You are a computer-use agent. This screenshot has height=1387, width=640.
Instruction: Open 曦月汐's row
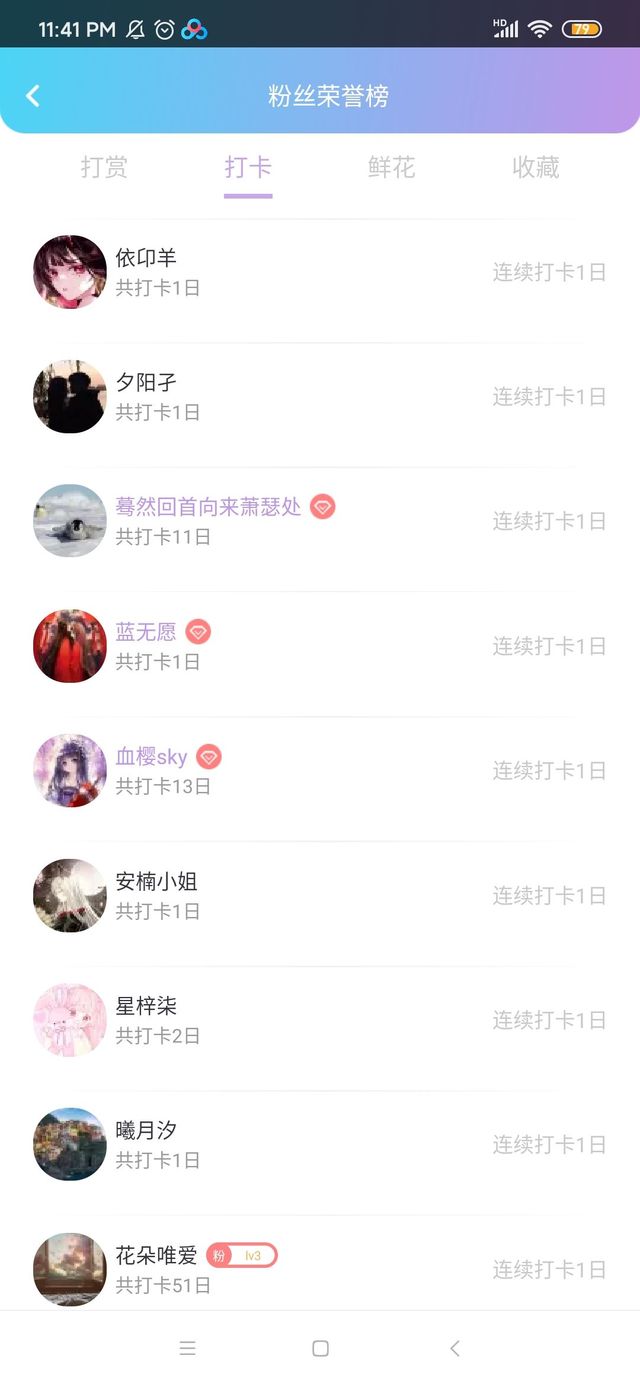(x=320, y=1144)
